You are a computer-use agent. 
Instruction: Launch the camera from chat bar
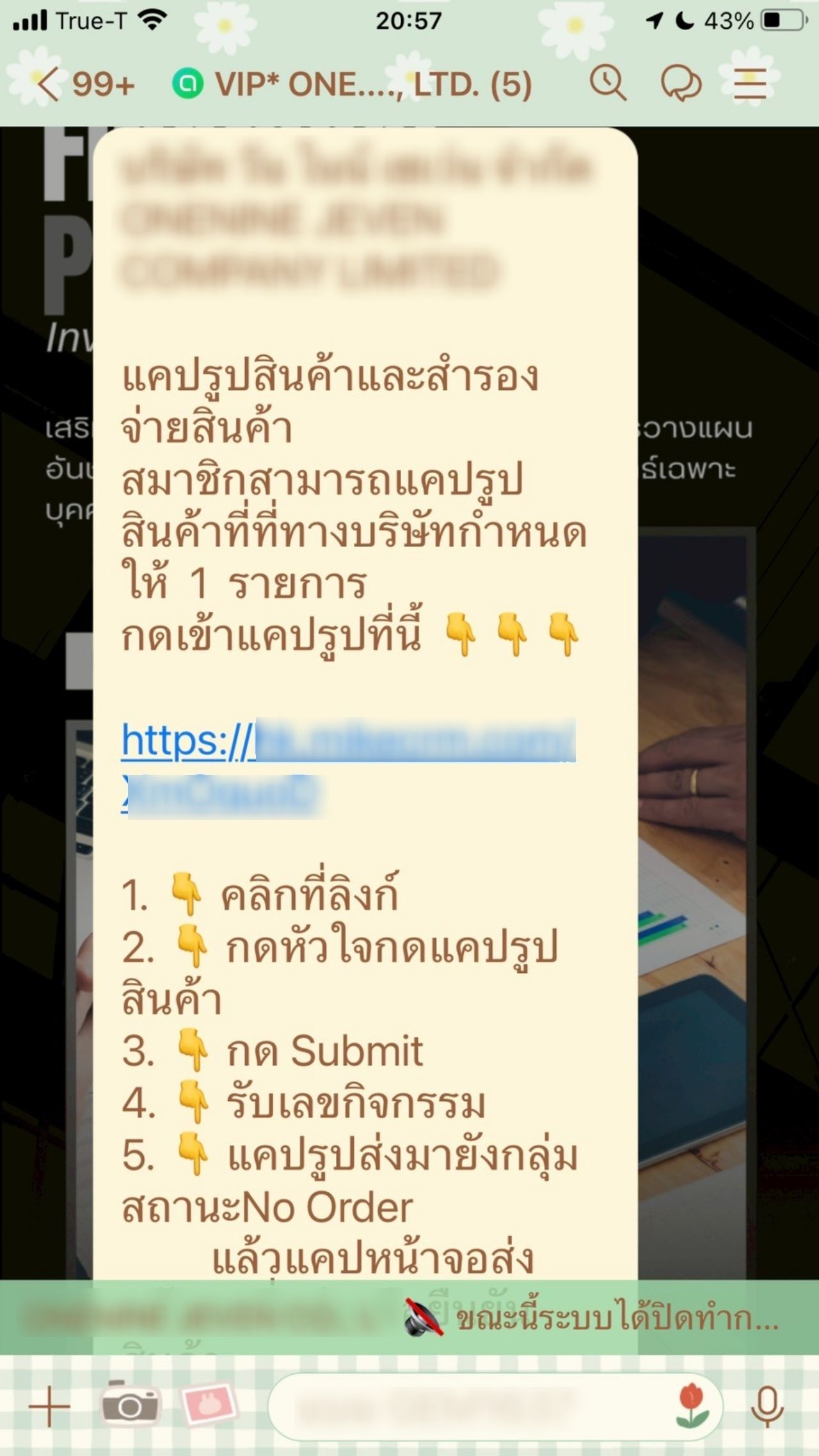(131, 1404)
